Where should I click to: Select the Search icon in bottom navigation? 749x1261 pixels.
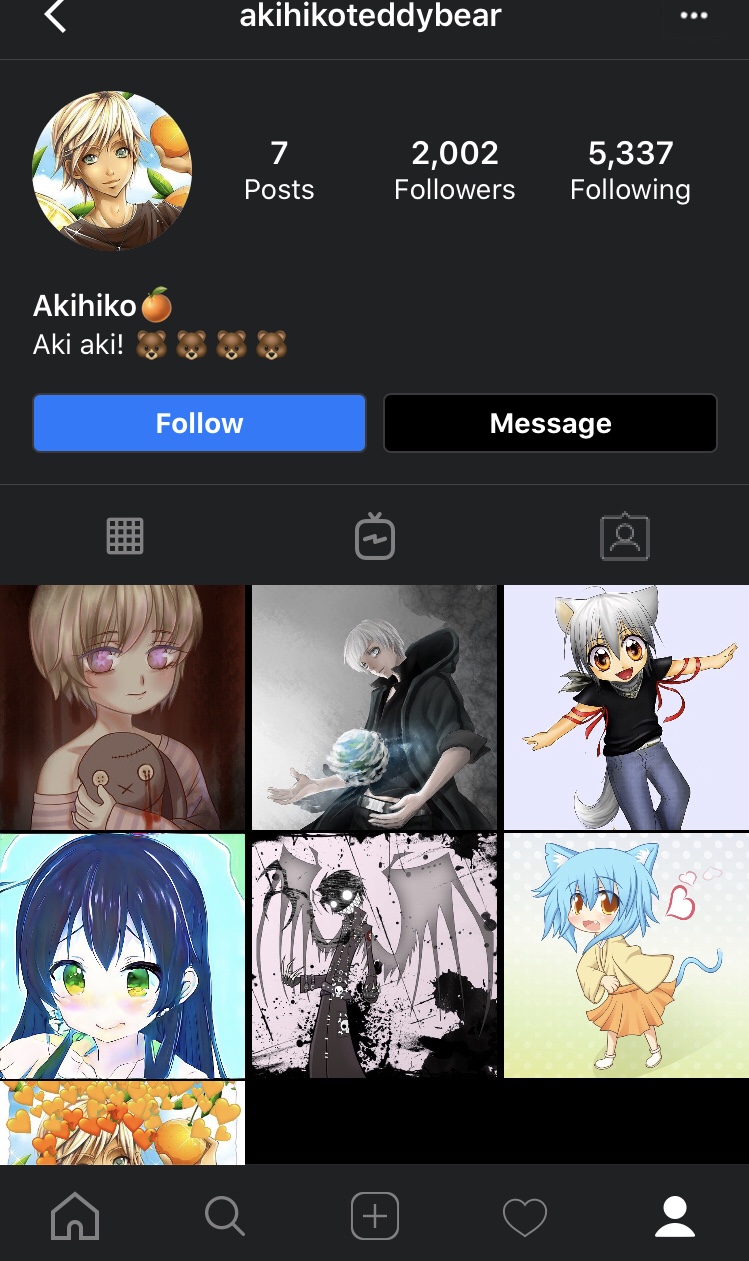[x=225, y=1216]
